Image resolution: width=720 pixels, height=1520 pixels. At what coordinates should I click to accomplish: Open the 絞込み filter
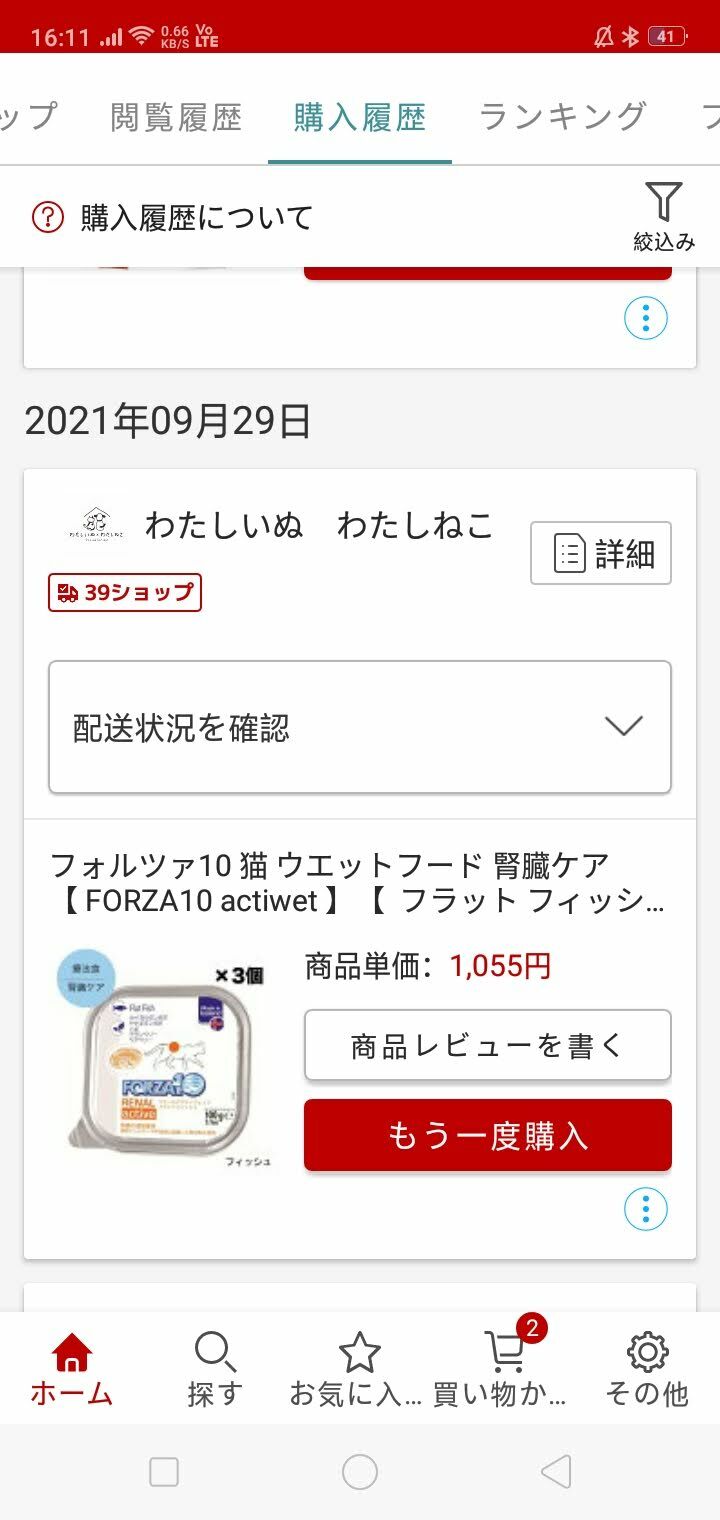coord(663,216)
